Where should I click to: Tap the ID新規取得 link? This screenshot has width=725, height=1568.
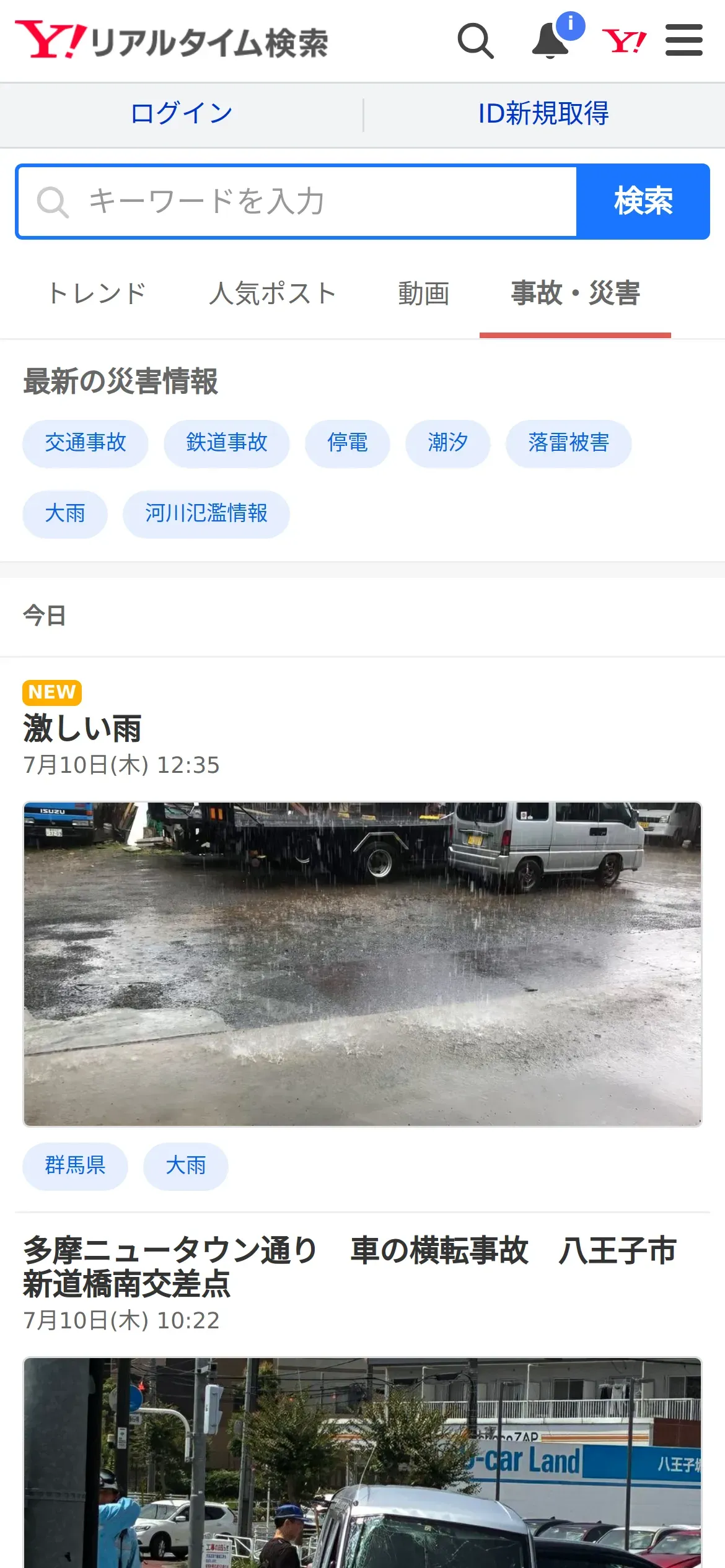(x=543, y=114)
